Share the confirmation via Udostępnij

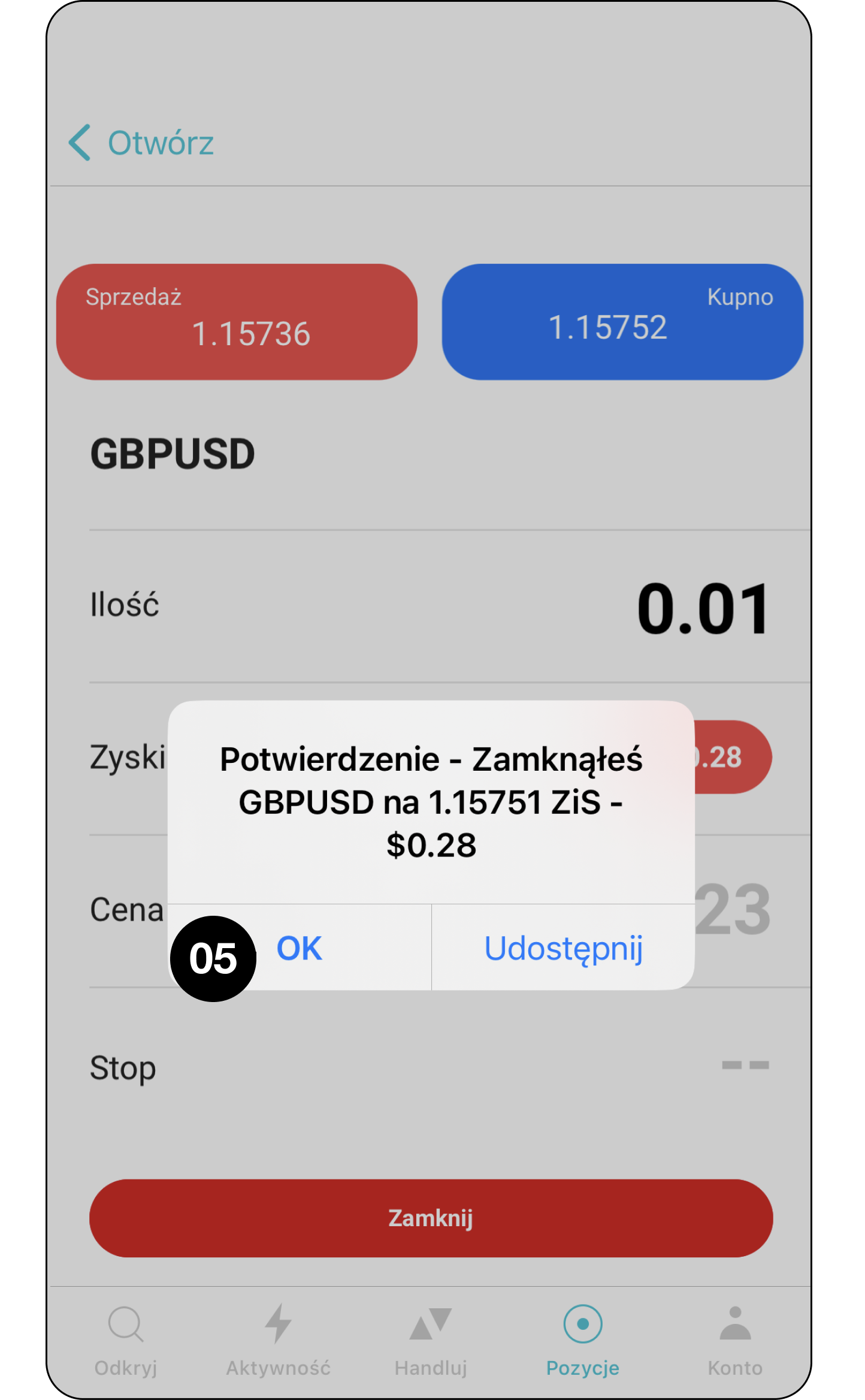pos(563,948)
